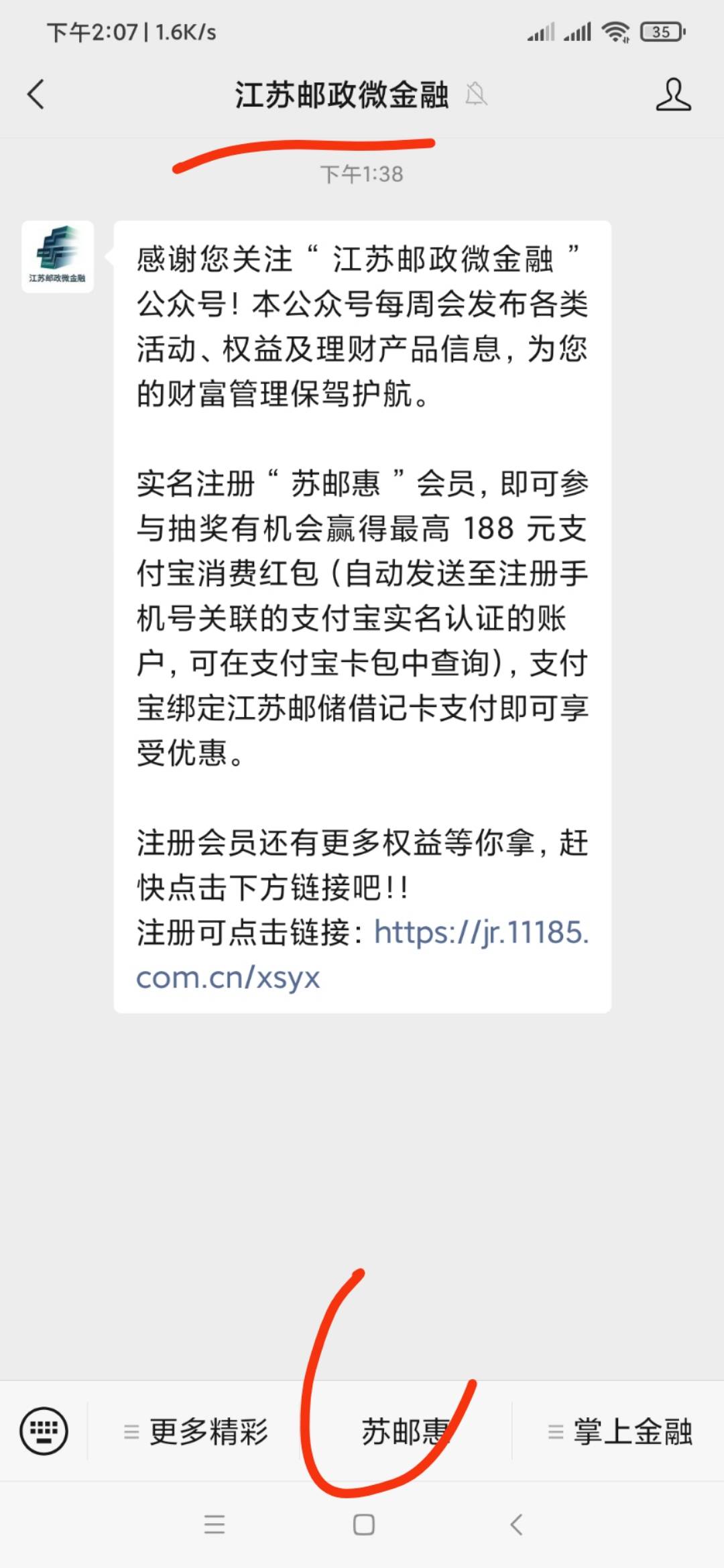Open recent apps from the navigation bar
This screenshot has width=724, height=1568.
click(215, 1525)
